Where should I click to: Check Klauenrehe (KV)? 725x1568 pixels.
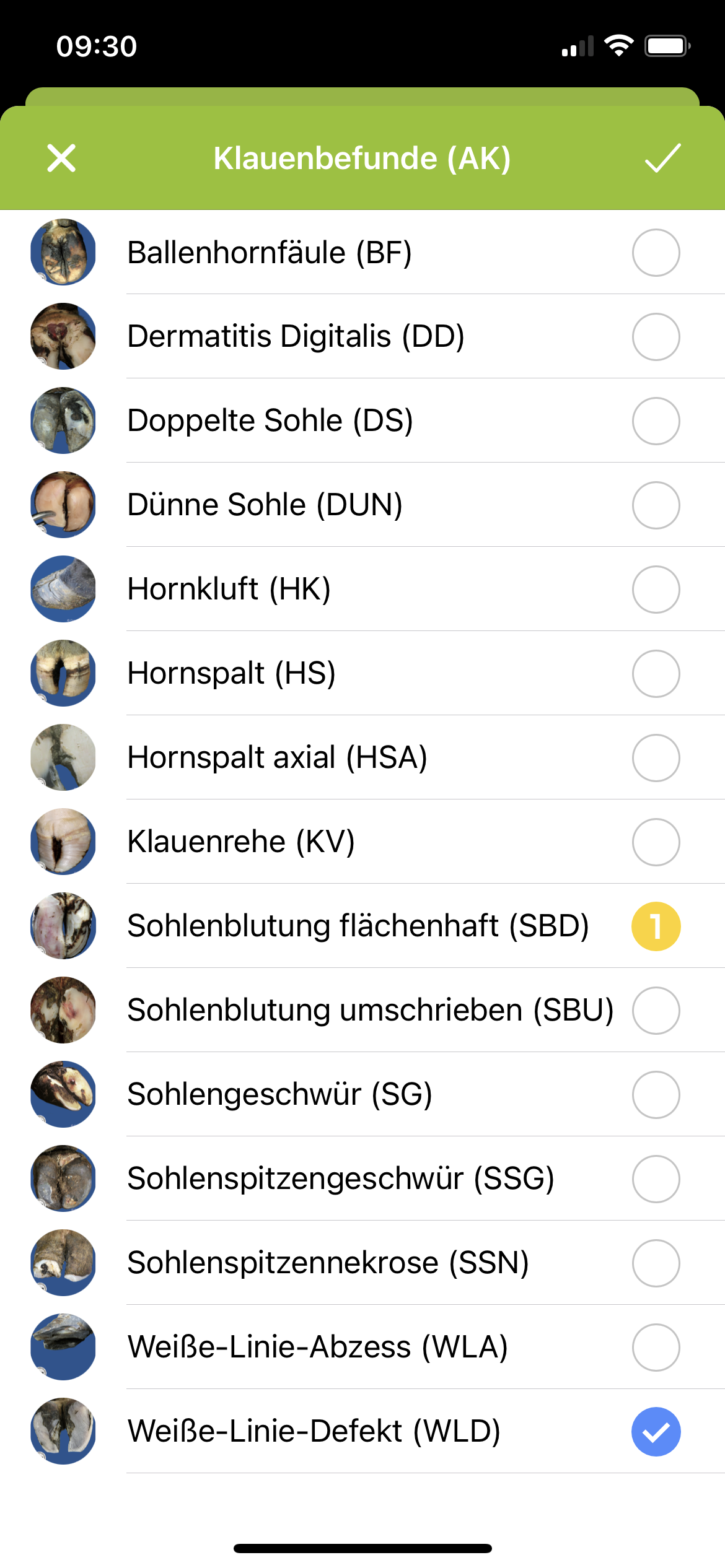point(656,842)
